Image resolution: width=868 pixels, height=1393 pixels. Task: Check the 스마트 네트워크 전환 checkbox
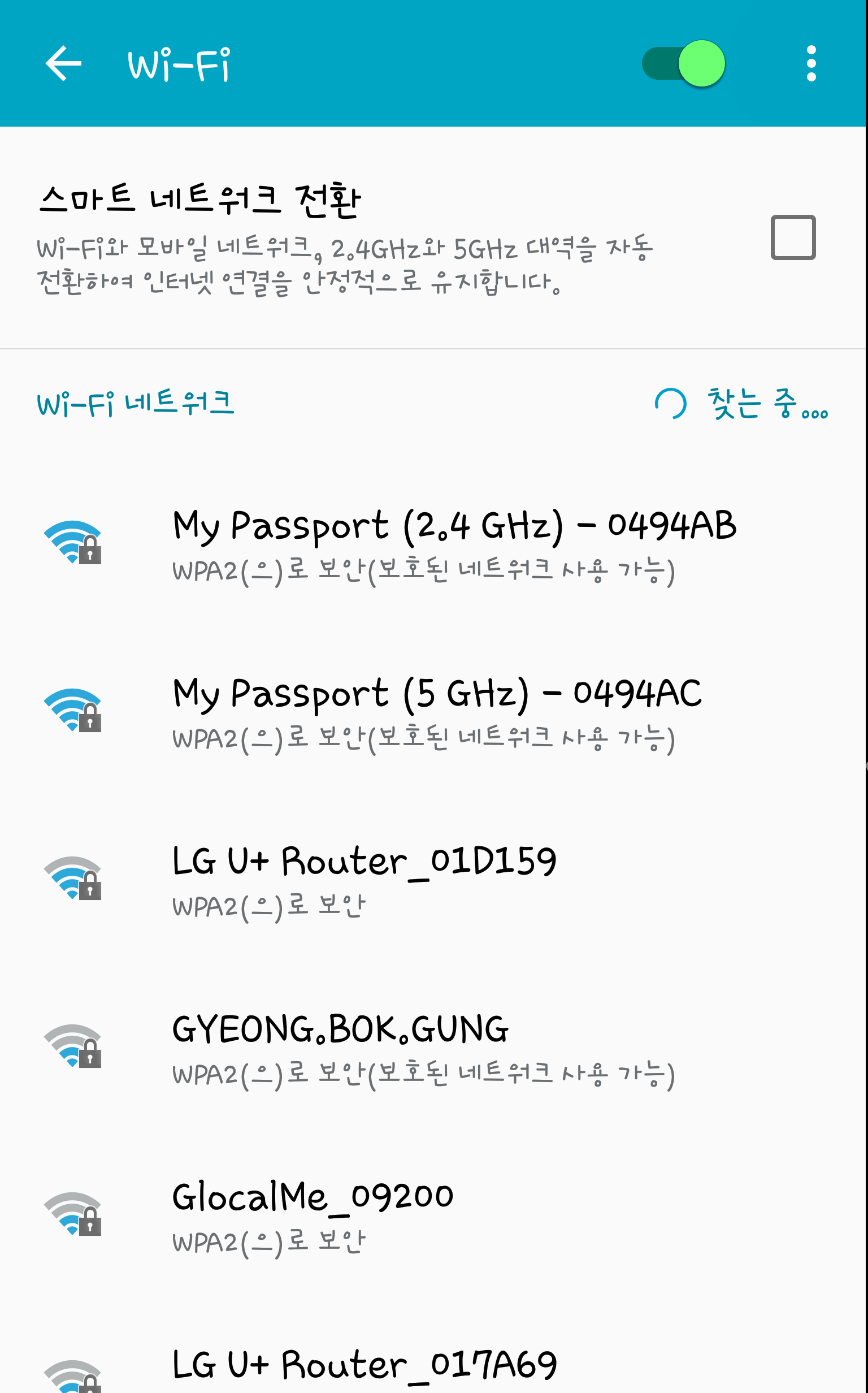(x=793, y=237)
